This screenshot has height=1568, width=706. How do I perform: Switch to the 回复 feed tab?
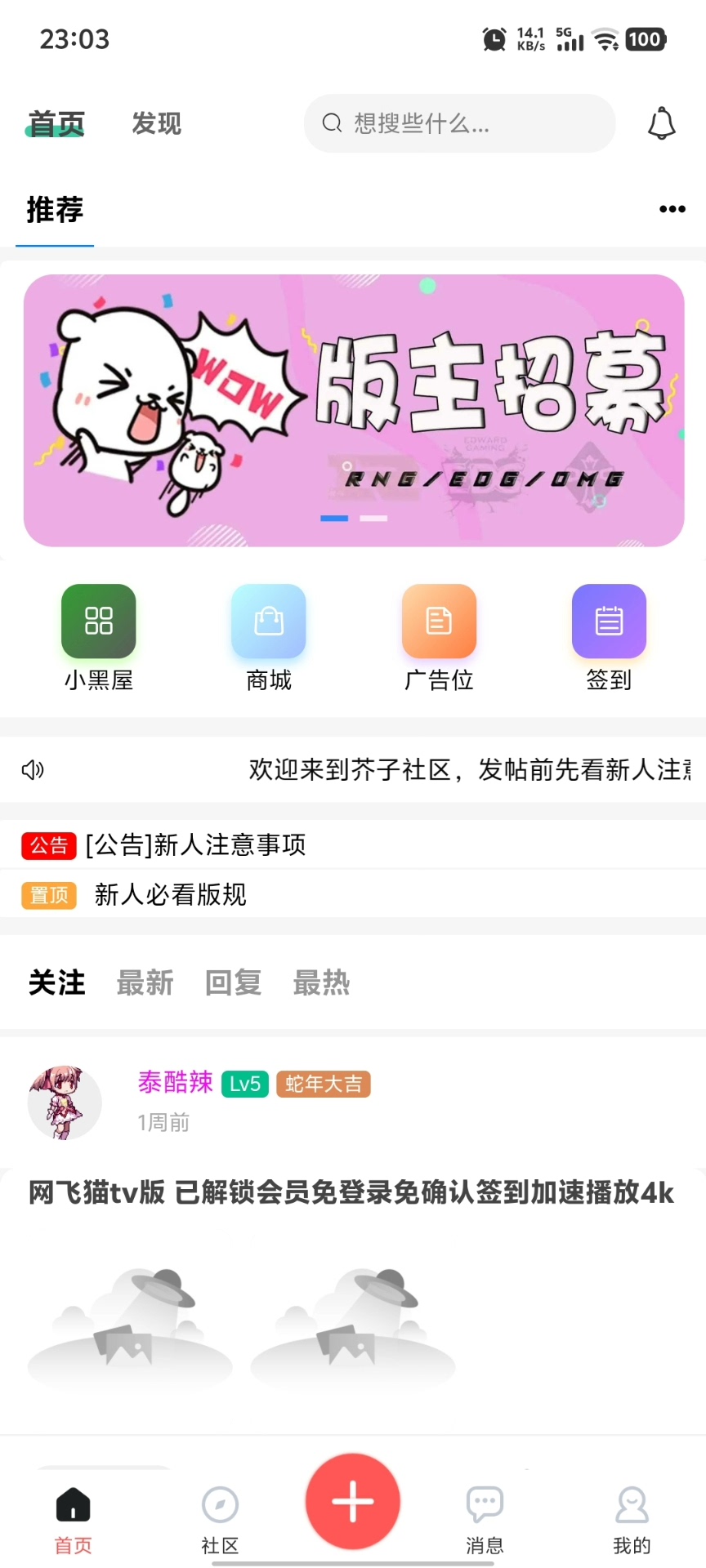pyautogui.click(x=233, y=982)
